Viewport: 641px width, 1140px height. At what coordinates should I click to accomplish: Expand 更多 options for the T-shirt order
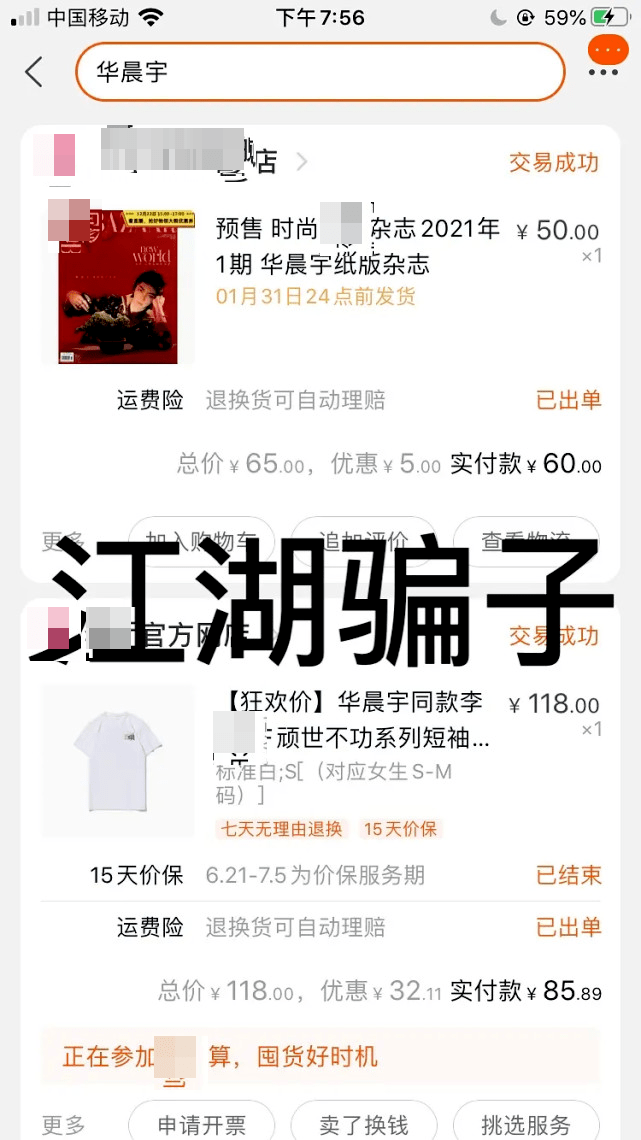pyautogui.click(x=63, y=1125)
